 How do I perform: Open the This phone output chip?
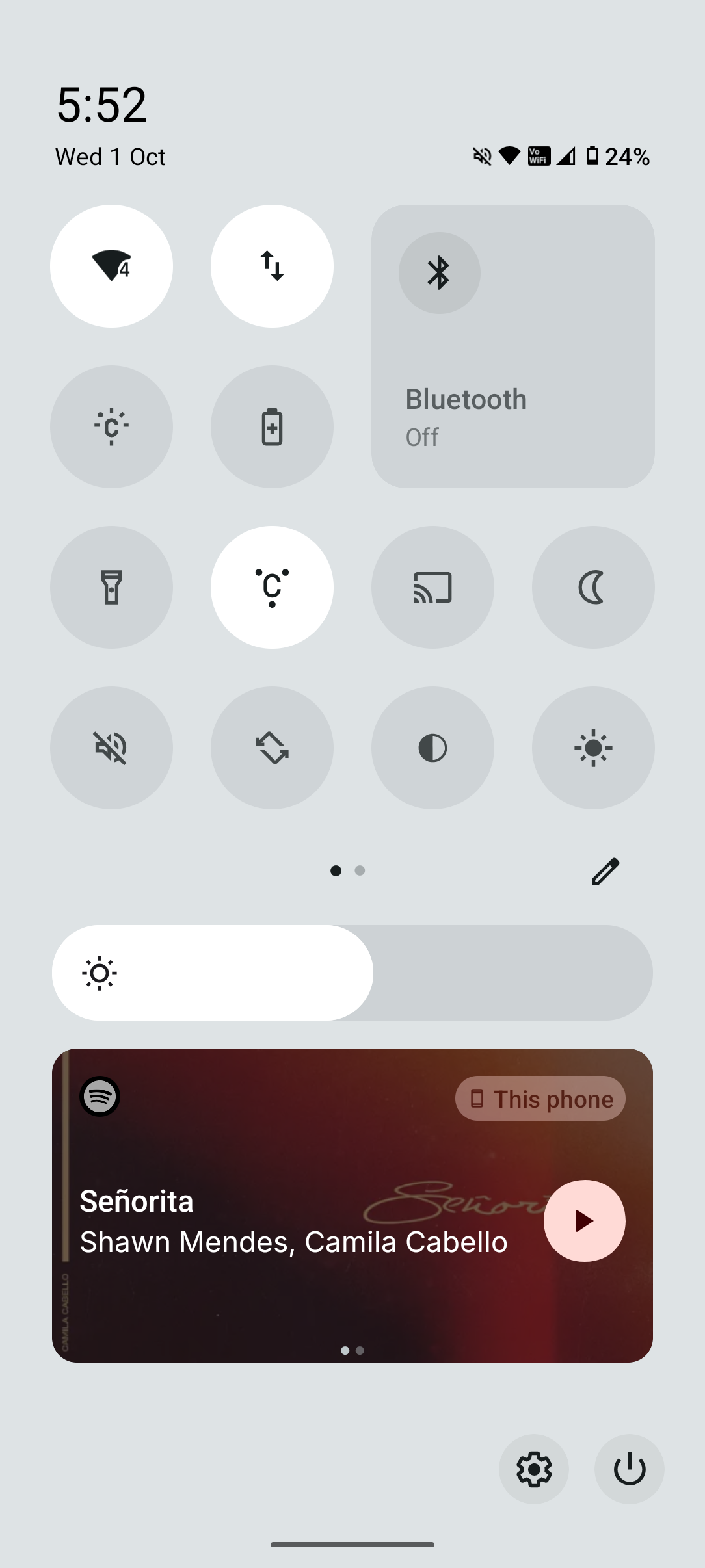tap(540, 1099)
